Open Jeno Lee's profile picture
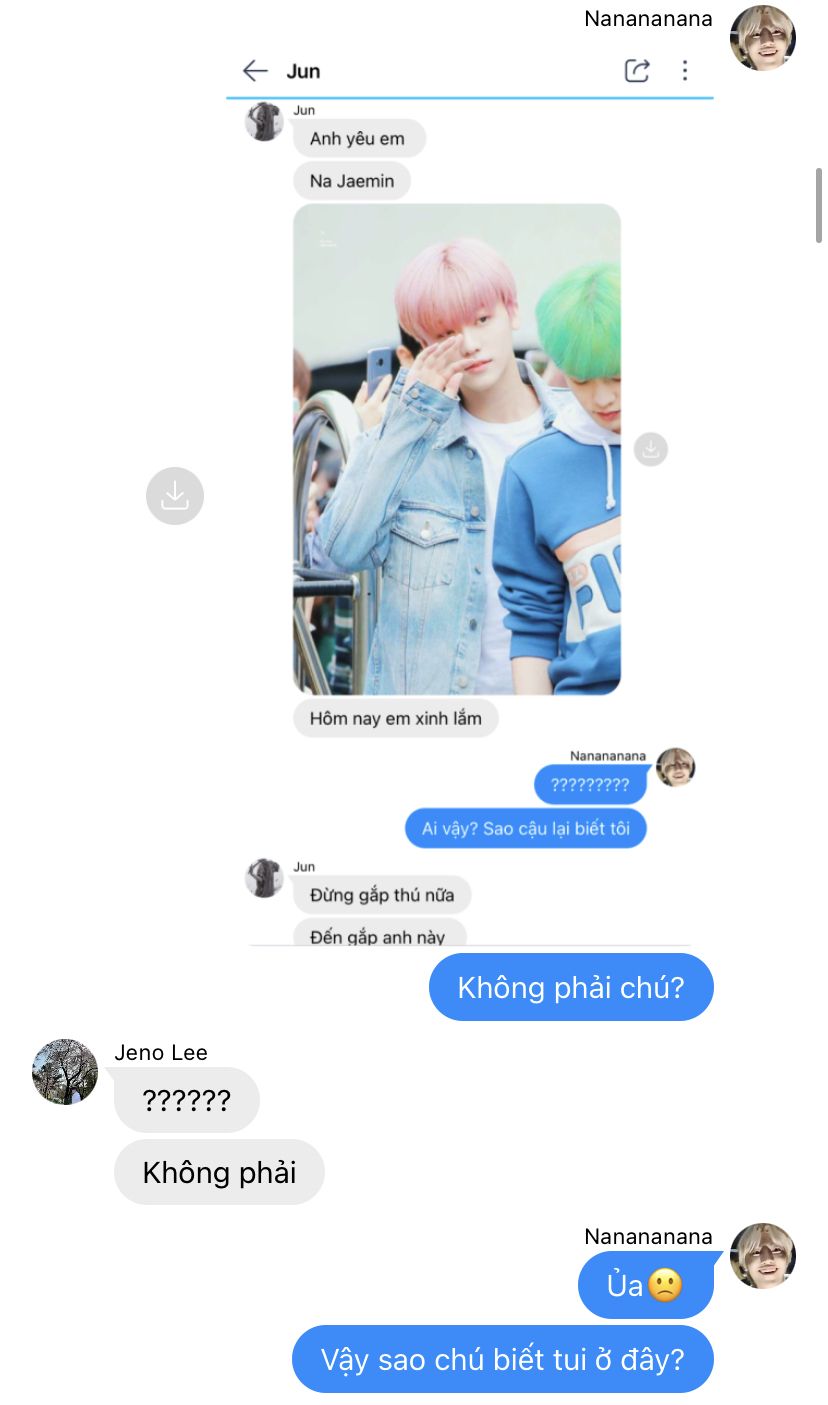The width and height of the screenshot is (828, 1405). click(65, 1071)
